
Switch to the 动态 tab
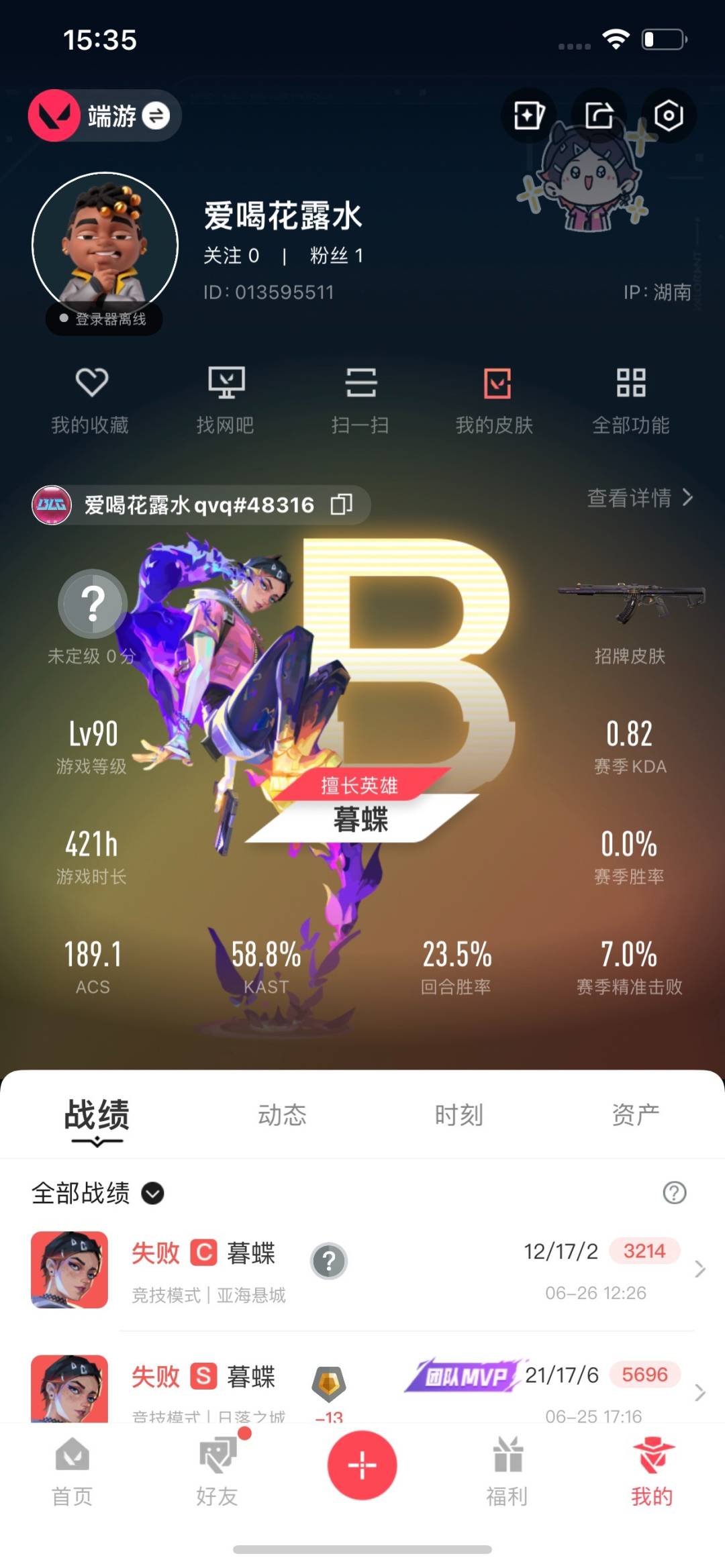283,1115
